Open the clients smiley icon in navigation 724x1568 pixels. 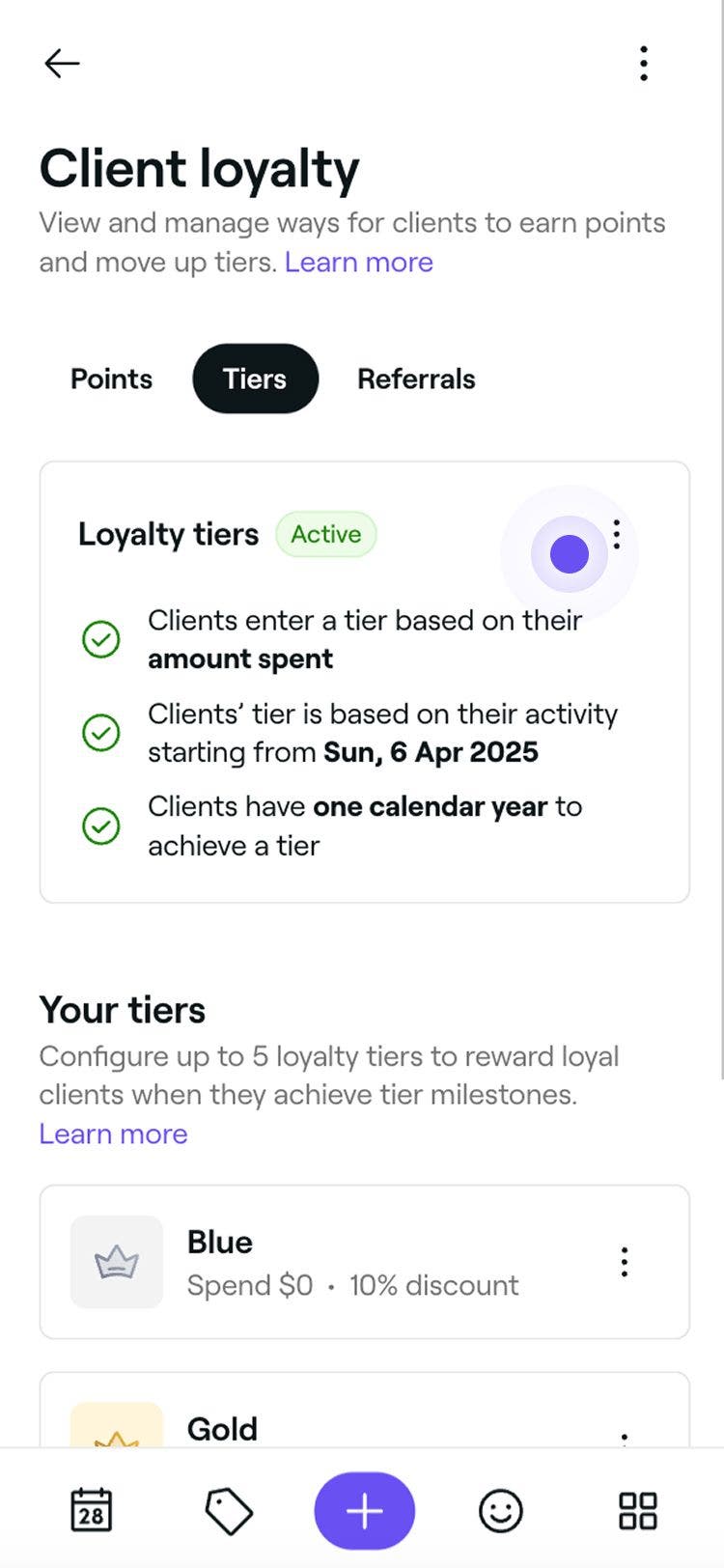(x=499, y=1511)
